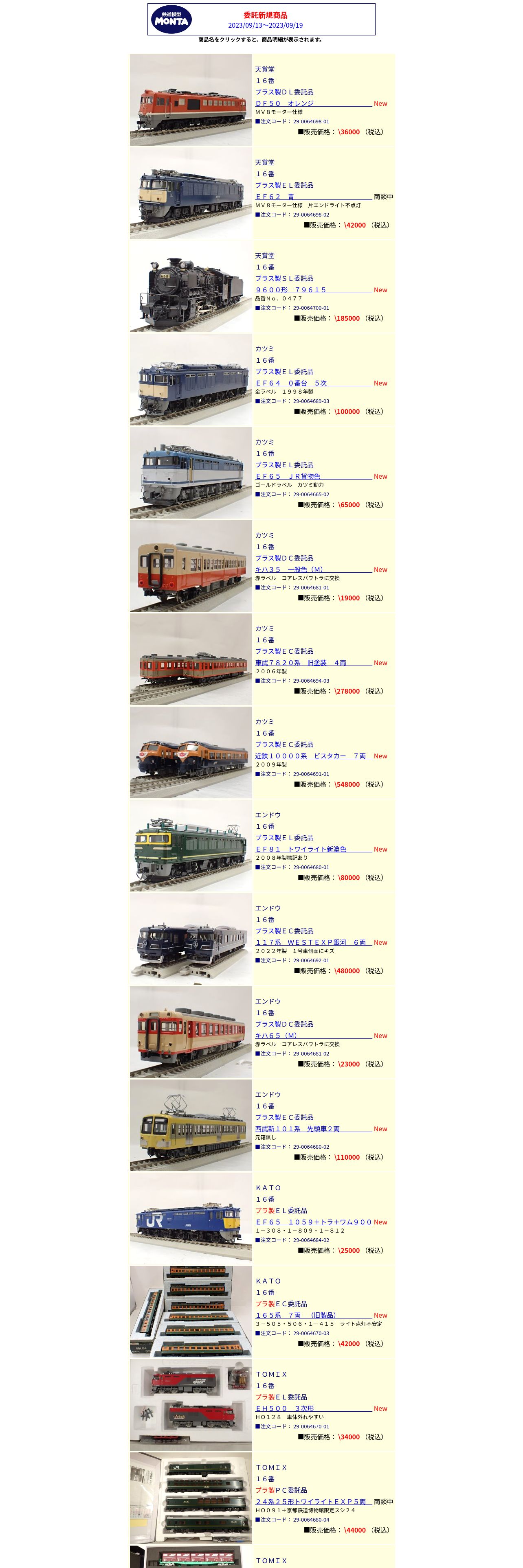This screenshot has width=523, height=1568.
Task: Open the 117系 WEST EXP銀河 6両 link
Action: coord(310,942)
